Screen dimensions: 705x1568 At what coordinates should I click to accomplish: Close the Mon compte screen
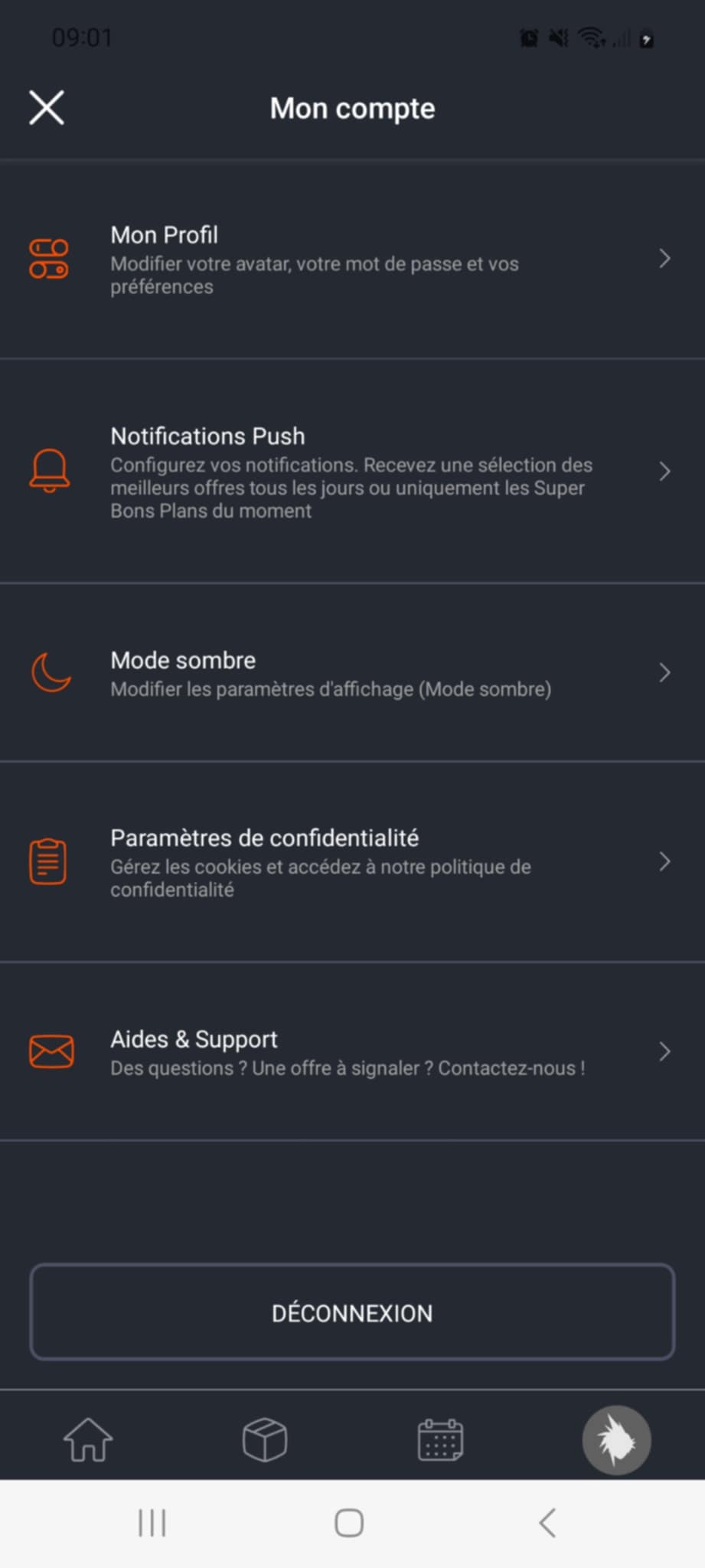47,107
